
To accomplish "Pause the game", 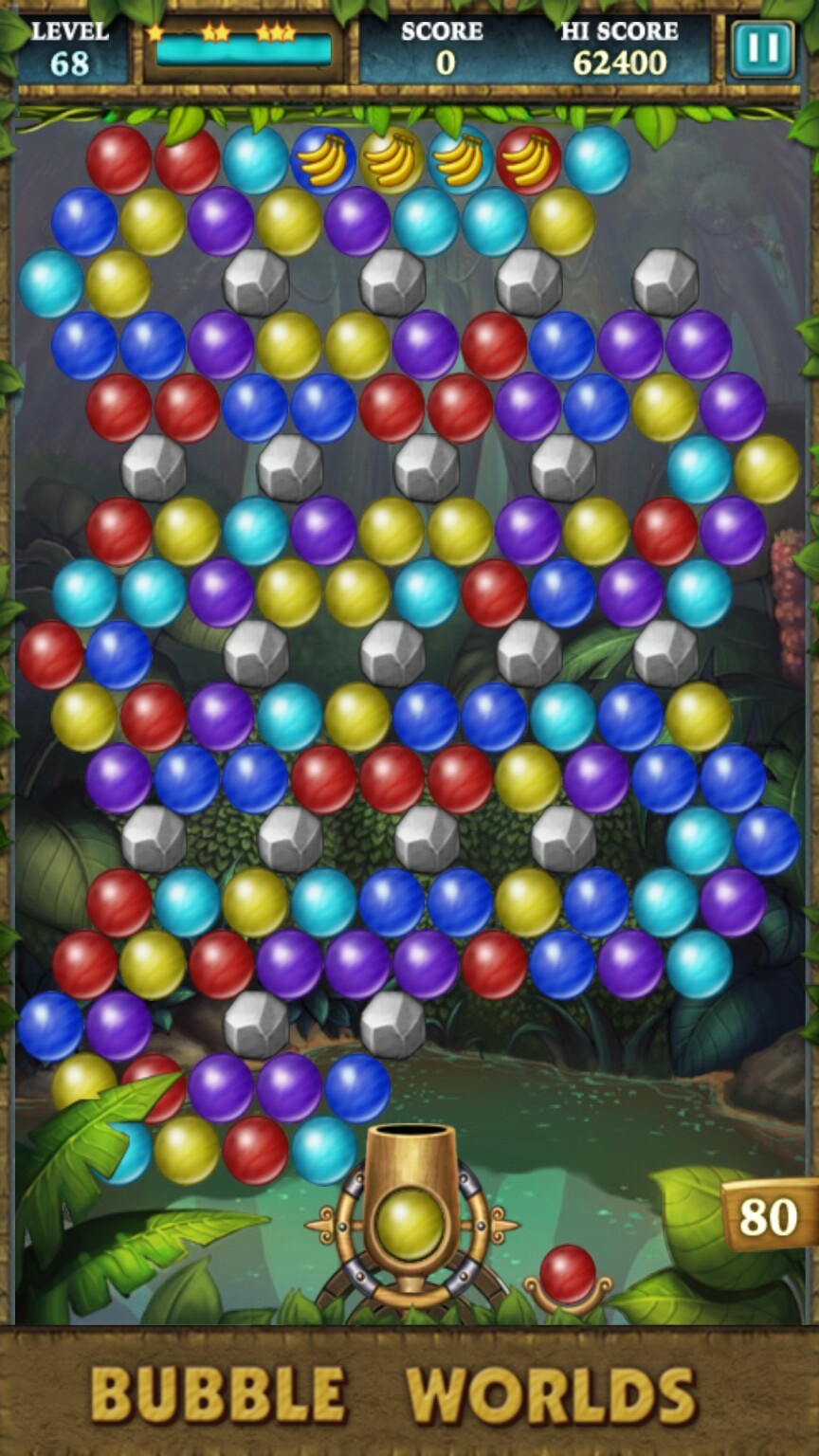I will 762,49.
